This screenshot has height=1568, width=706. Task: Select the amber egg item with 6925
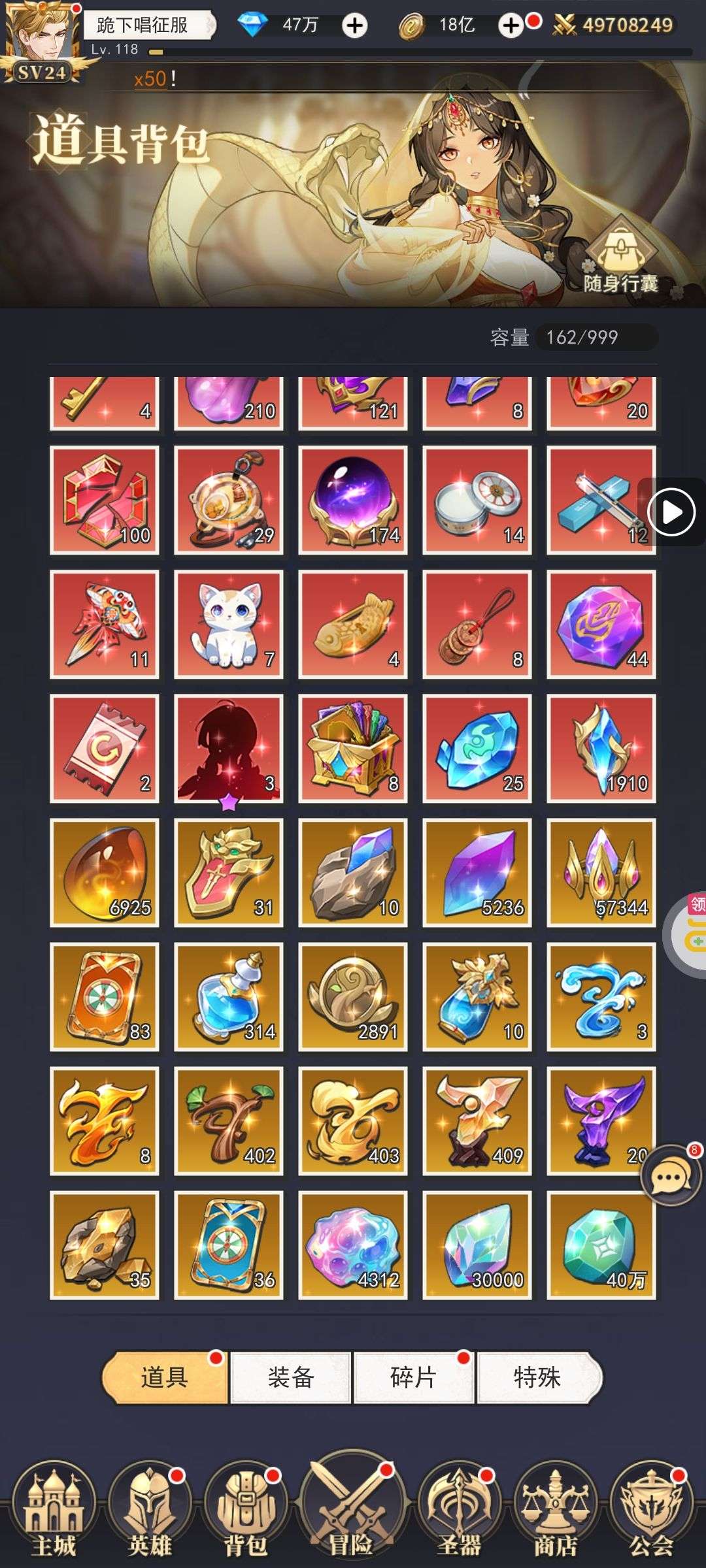point(105,872)
